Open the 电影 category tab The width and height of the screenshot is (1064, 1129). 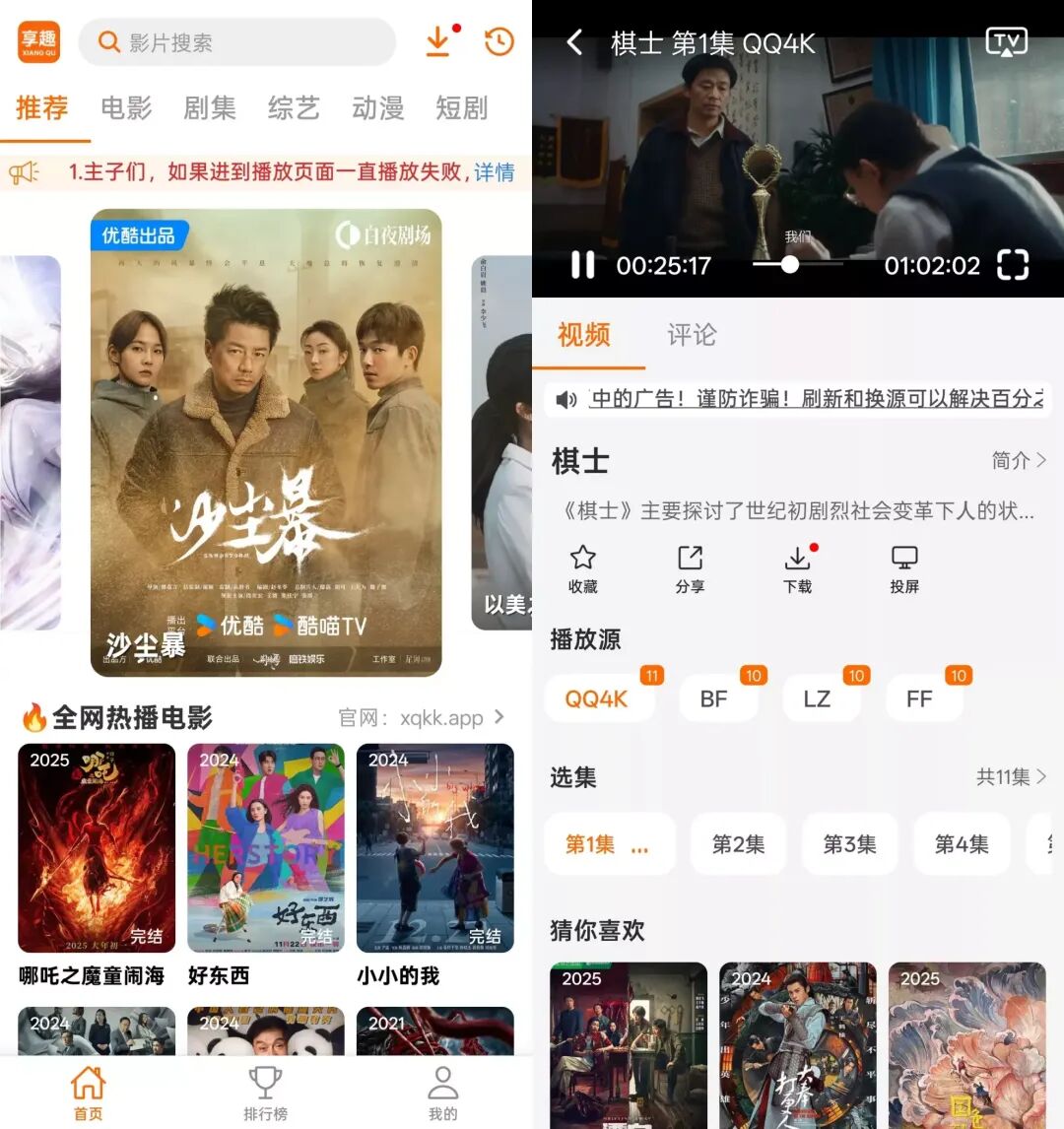tap(125, 108)
